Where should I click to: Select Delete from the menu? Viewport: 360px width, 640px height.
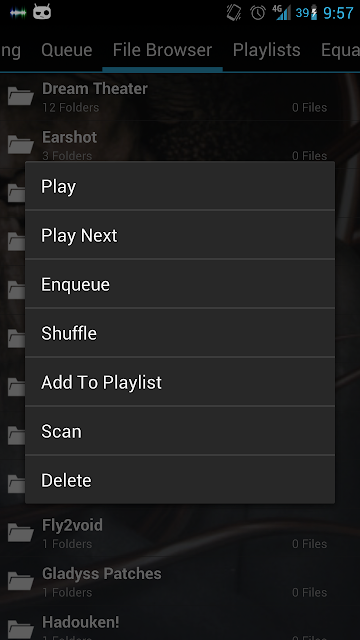tap(180, 480)
